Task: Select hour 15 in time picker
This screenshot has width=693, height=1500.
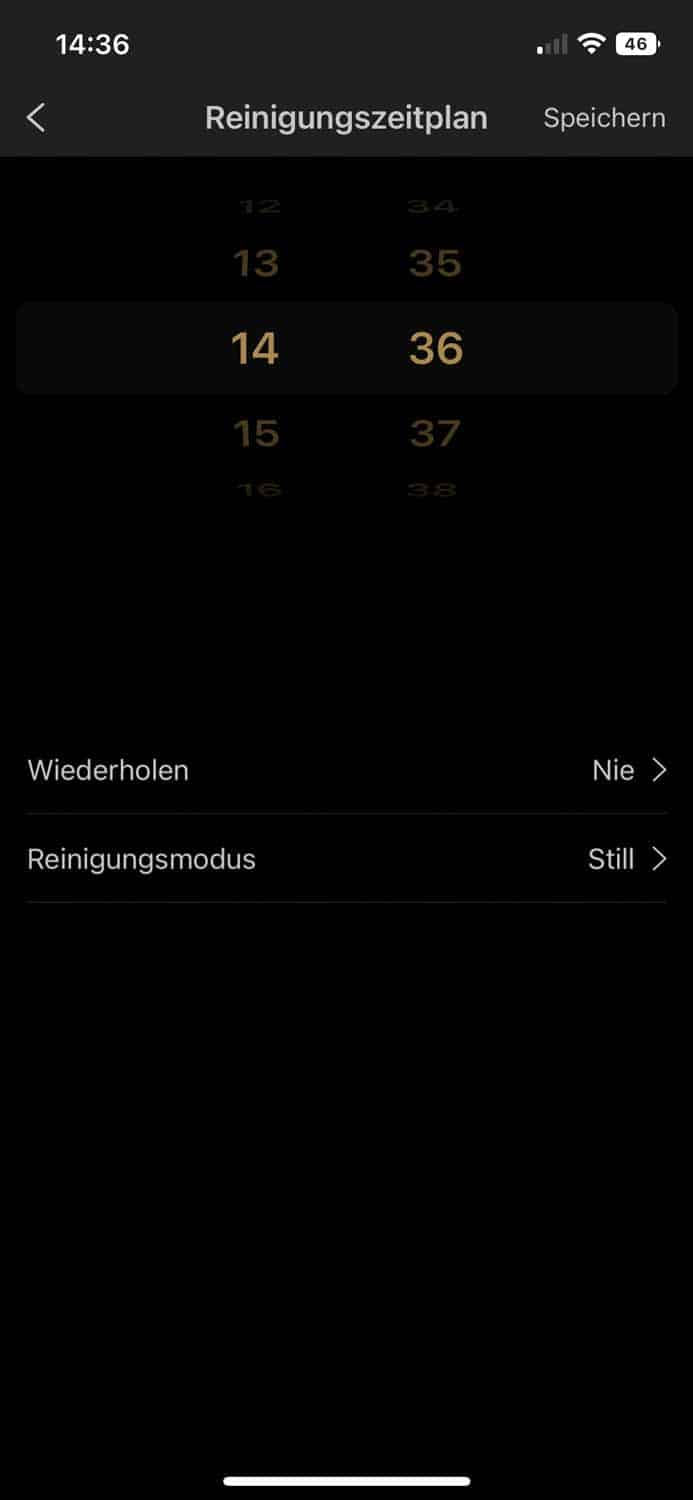Action: 255,434
